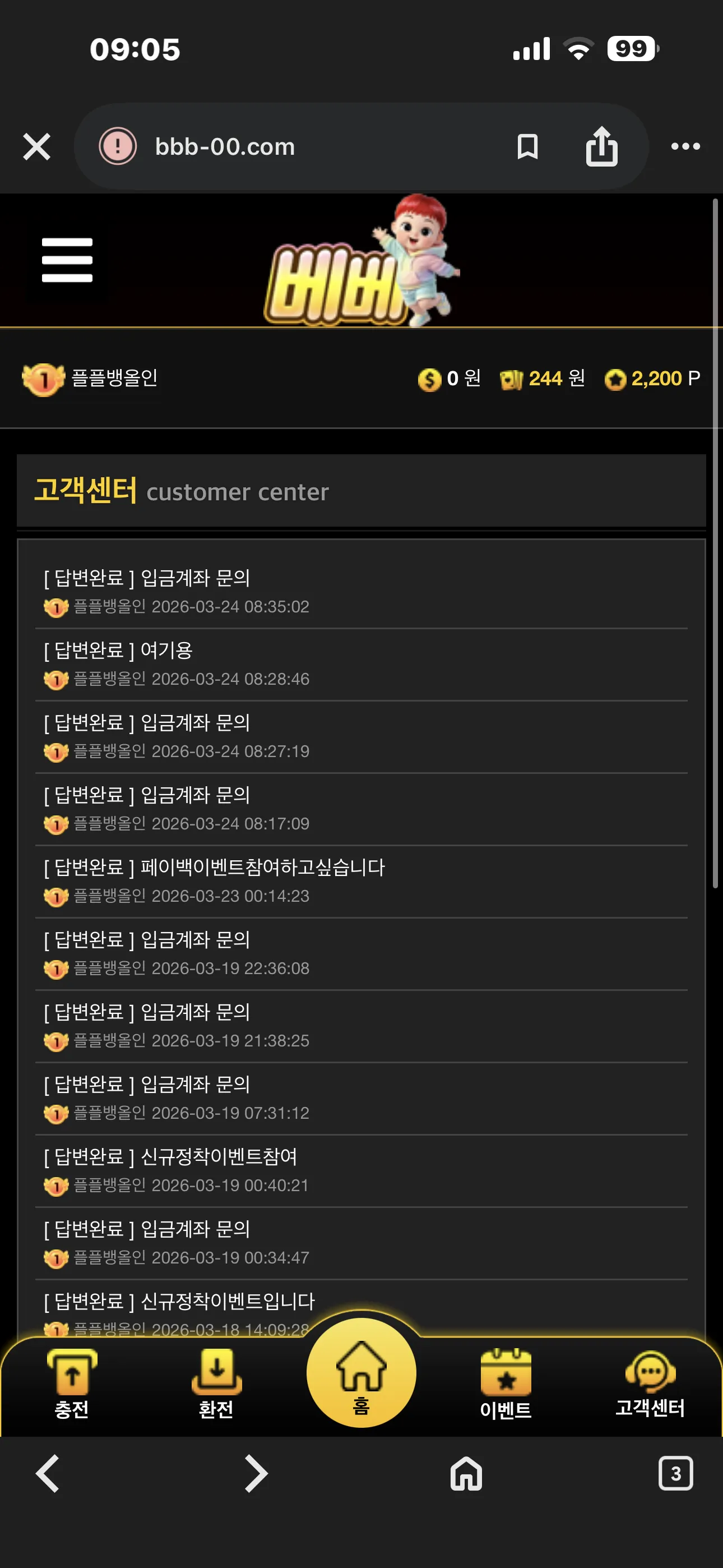The width and height of the screenshot is (723, 1568).
Task: Return to 홈 home button
Action: tap(361, 1373)
